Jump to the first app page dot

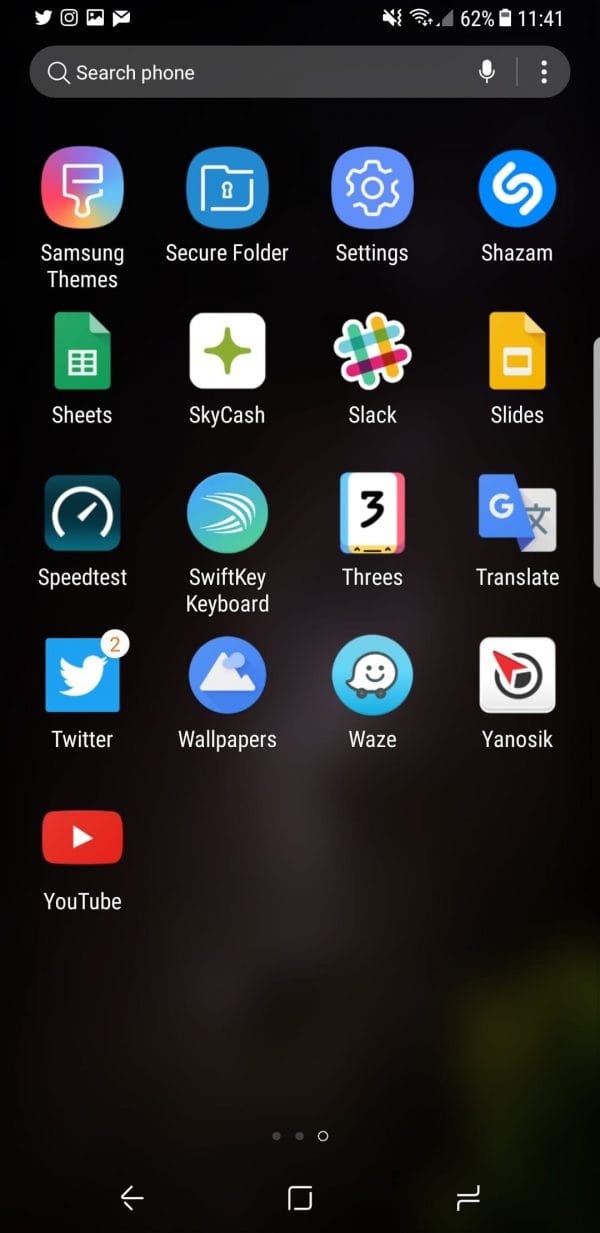tap(276, 1136)
